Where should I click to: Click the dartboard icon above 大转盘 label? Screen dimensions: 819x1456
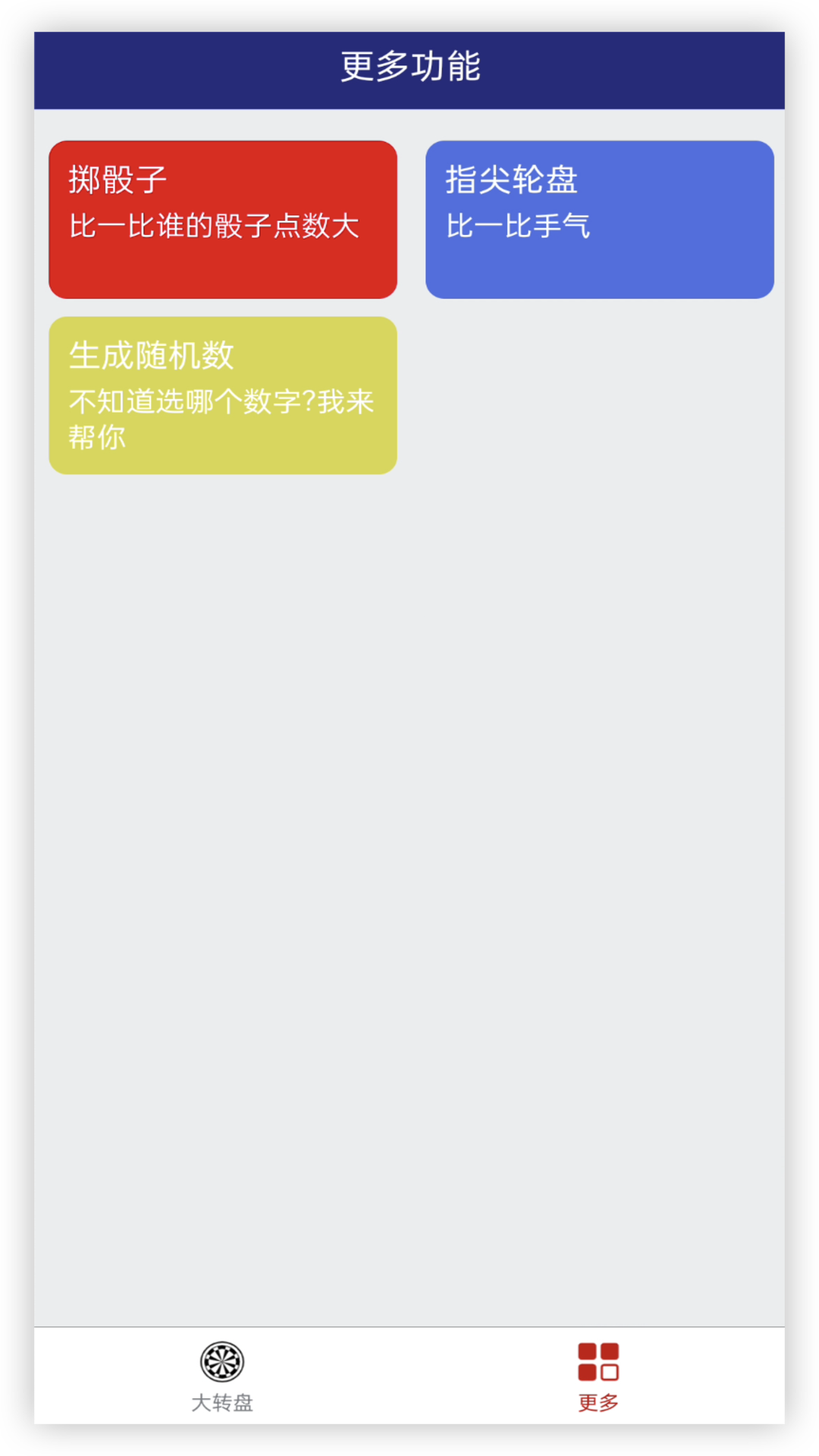(221, 1361)
